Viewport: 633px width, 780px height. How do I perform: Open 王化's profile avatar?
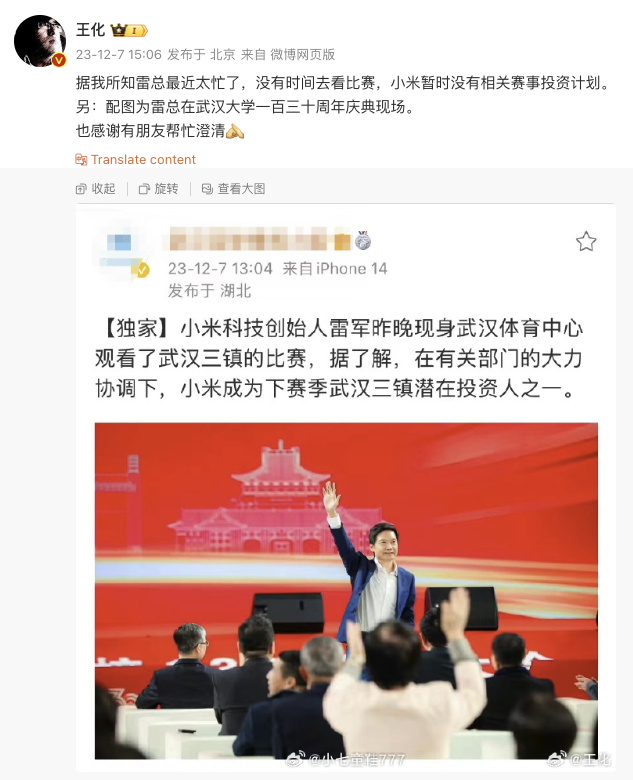40,41
